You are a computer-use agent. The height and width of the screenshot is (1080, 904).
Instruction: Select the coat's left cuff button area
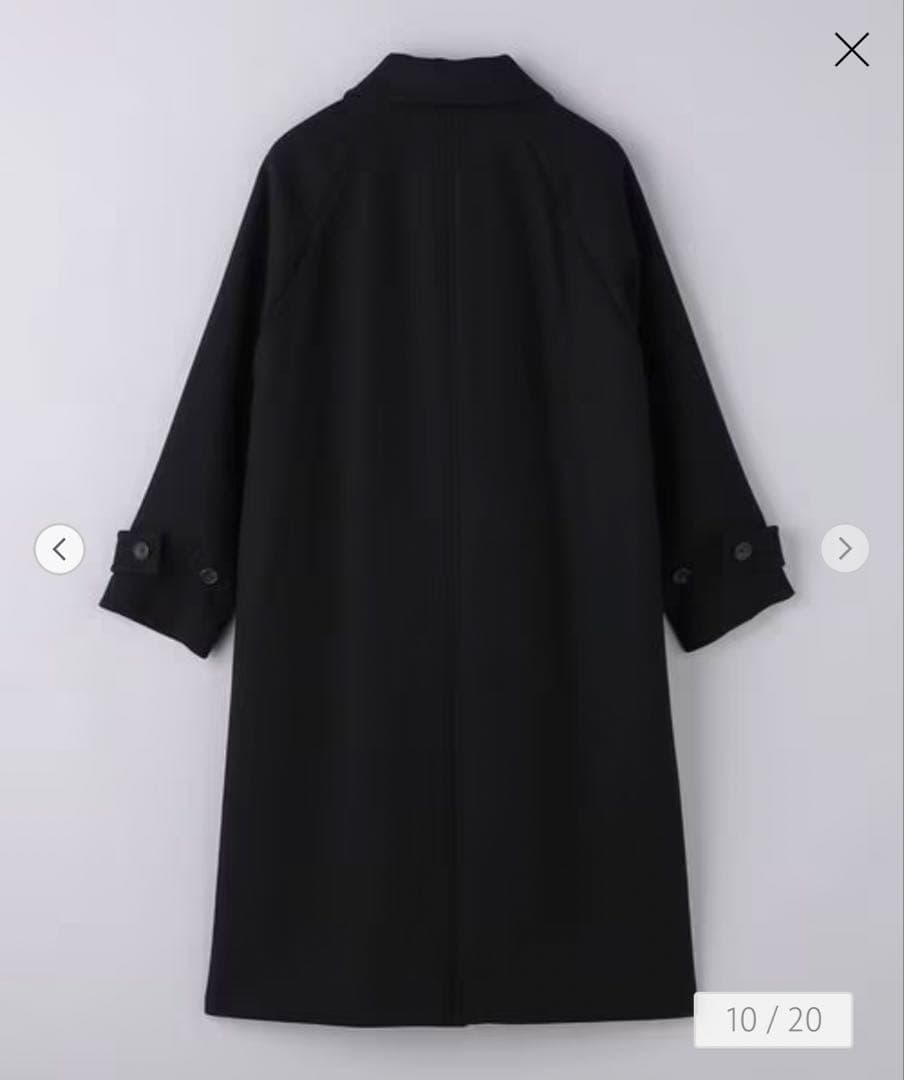point(145,550)
